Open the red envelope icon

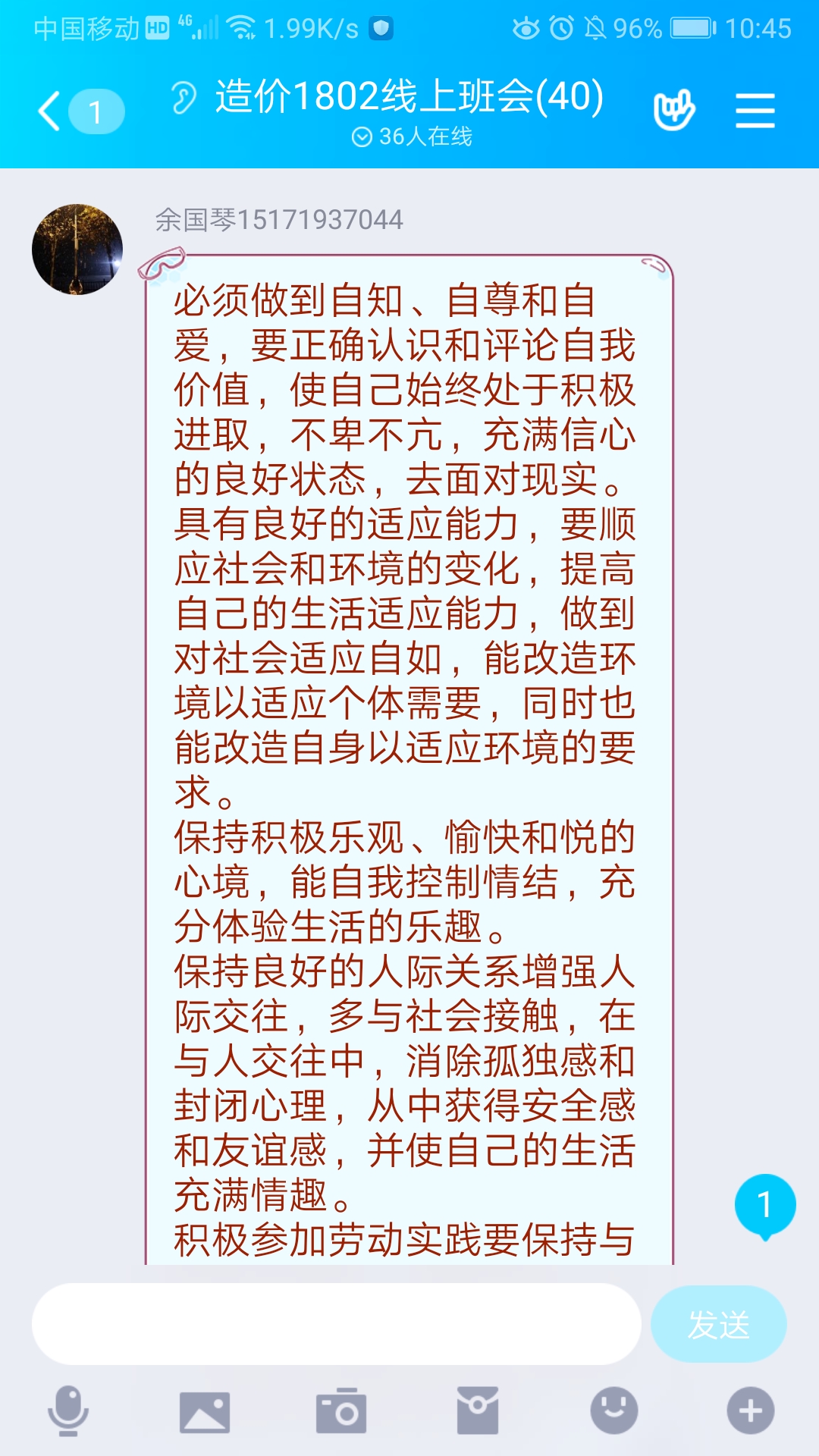click(477, 1411)
